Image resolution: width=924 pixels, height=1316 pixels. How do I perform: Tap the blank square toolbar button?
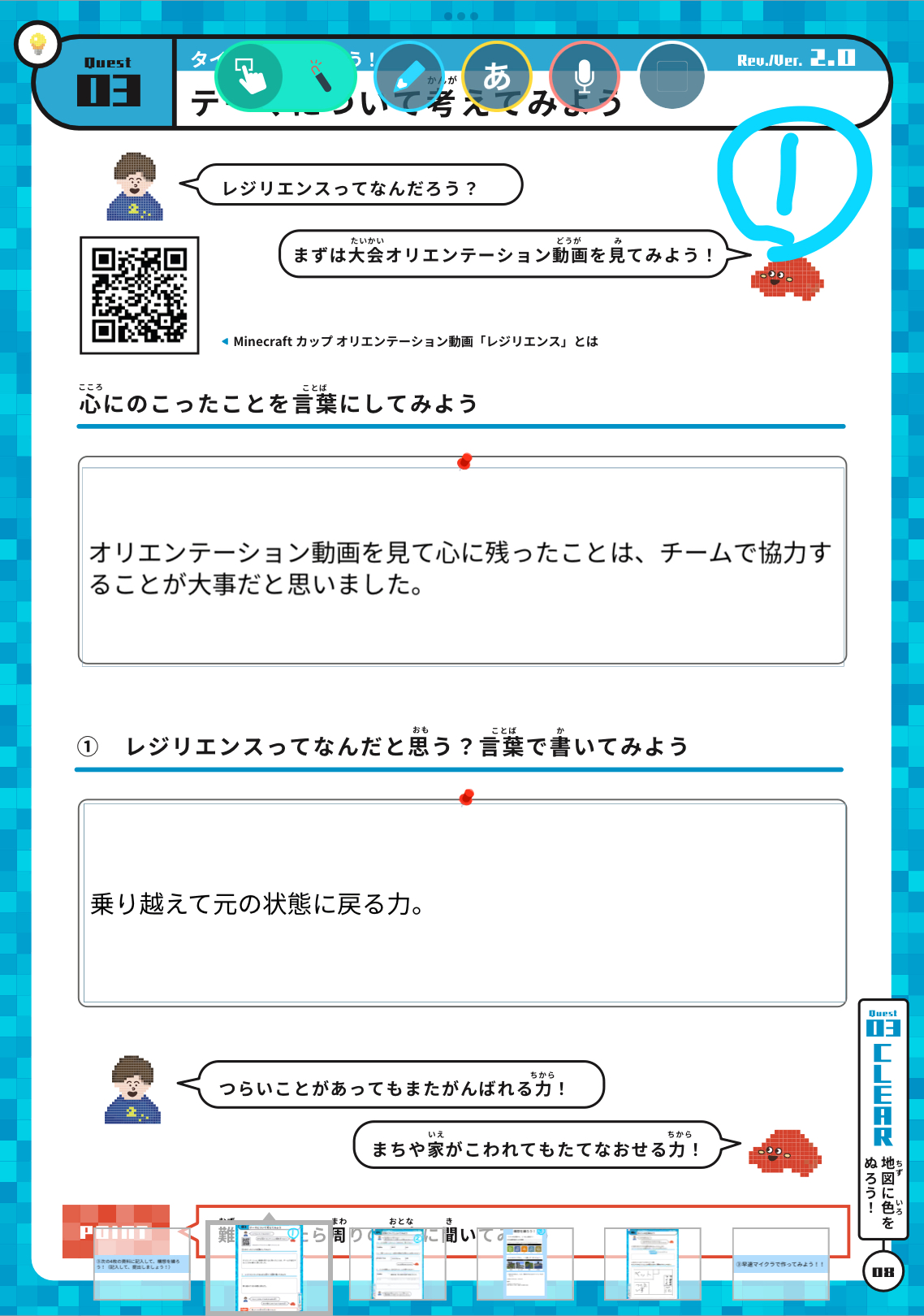(x=671, y=77)
